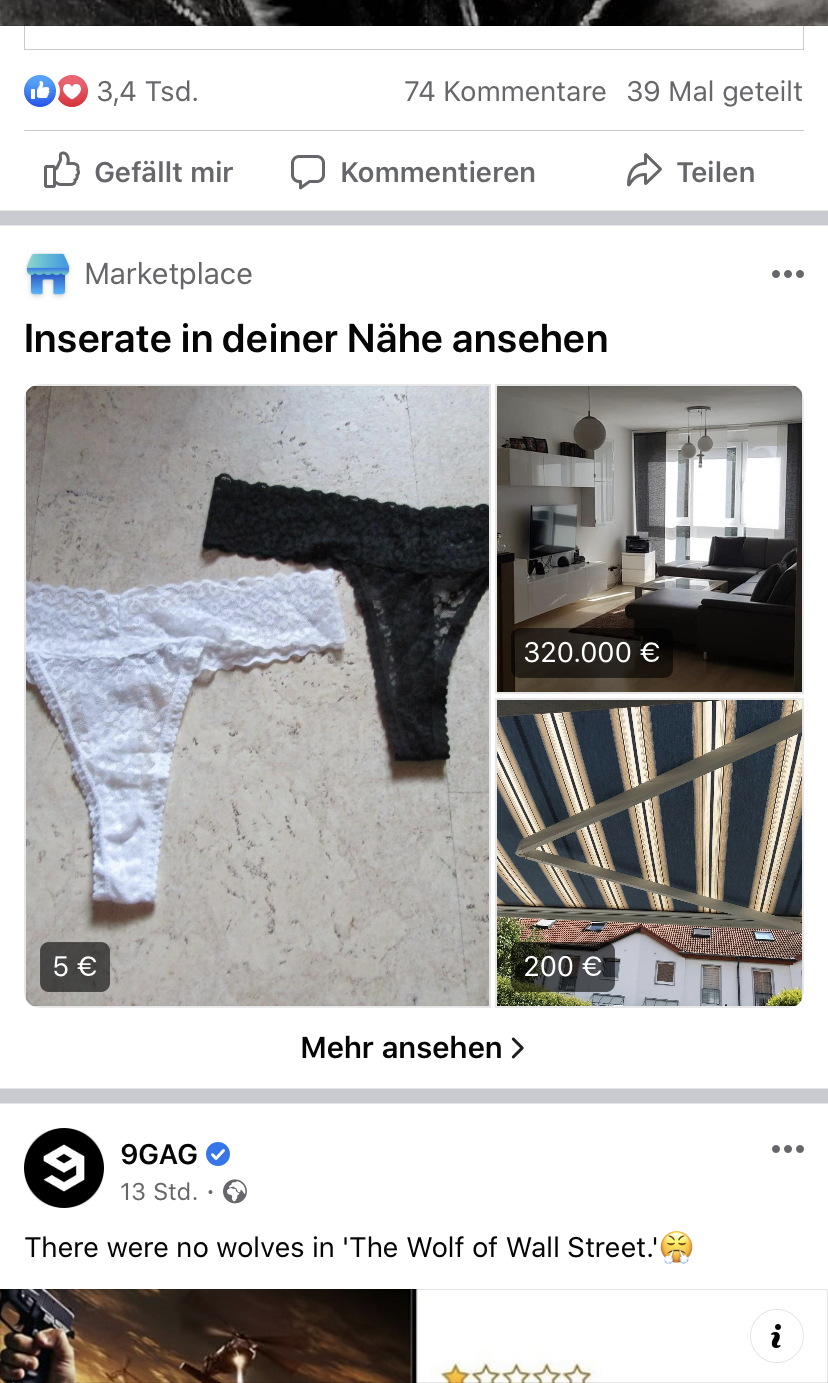Open the Marketplace header link
The image size is (828, 1383).
[168, 274]
